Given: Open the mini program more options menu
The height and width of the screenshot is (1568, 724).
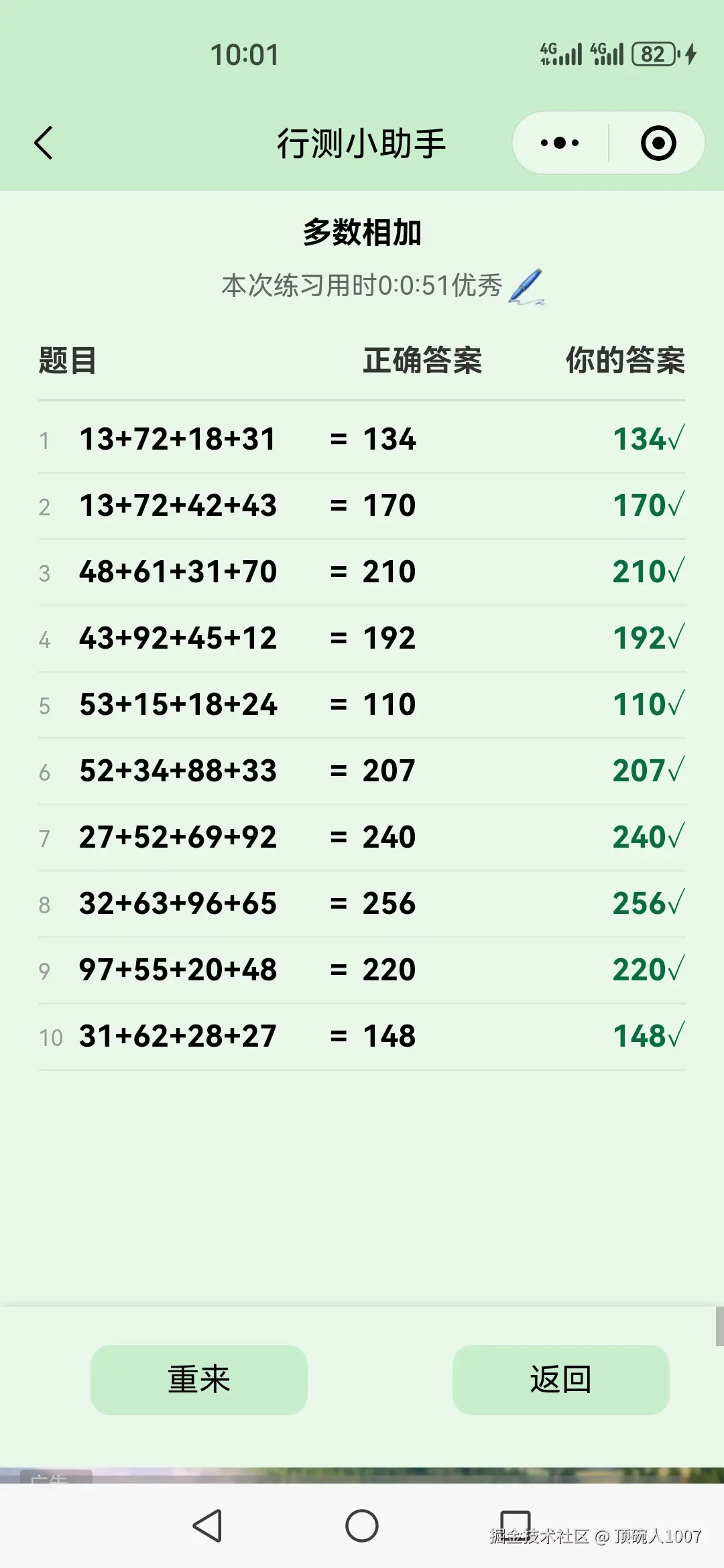Looking at the screenshot, I should (560, 143).
